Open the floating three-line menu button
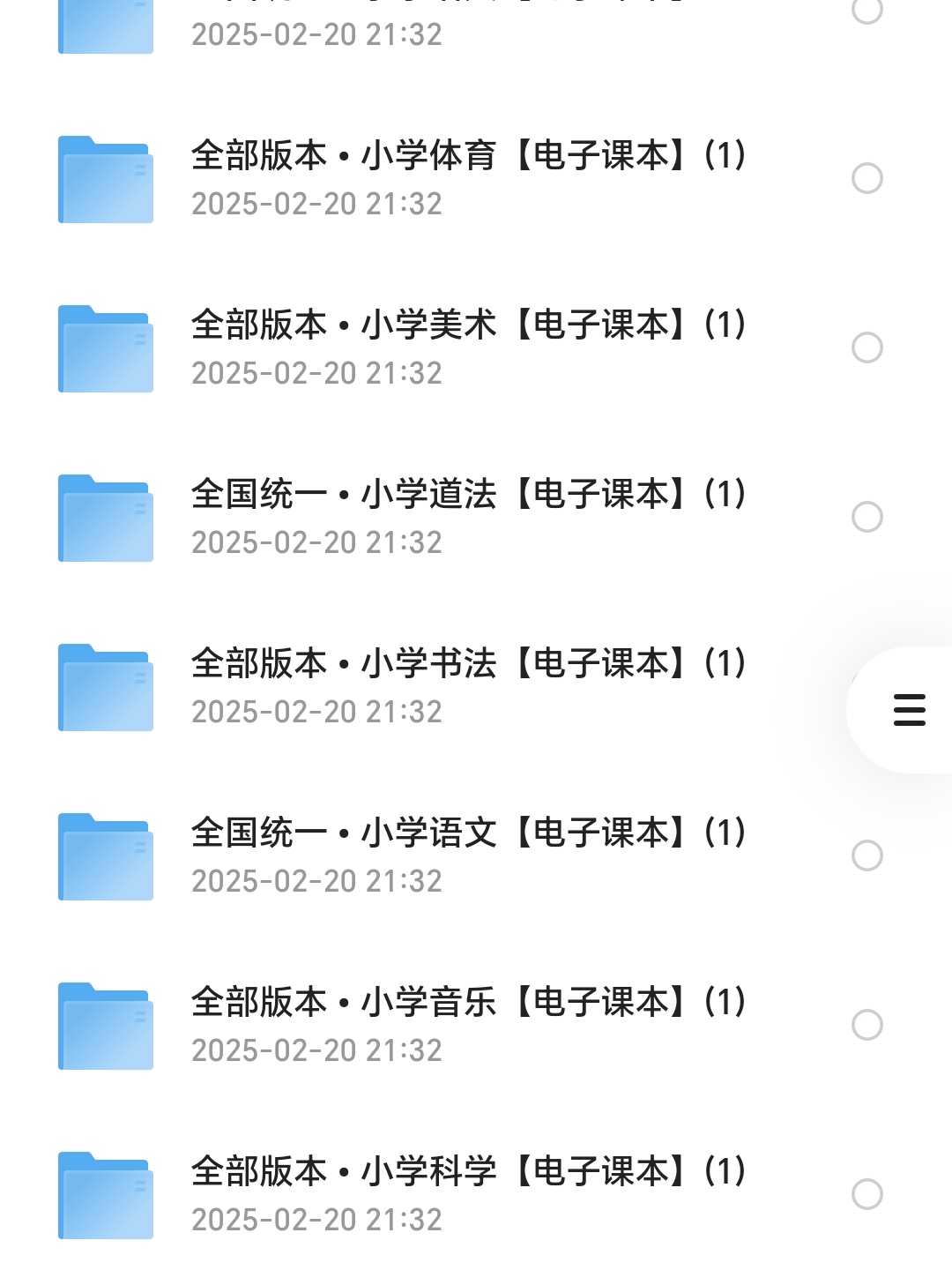The width and height of the screenshot is (952, 1270). coord(909,710)
